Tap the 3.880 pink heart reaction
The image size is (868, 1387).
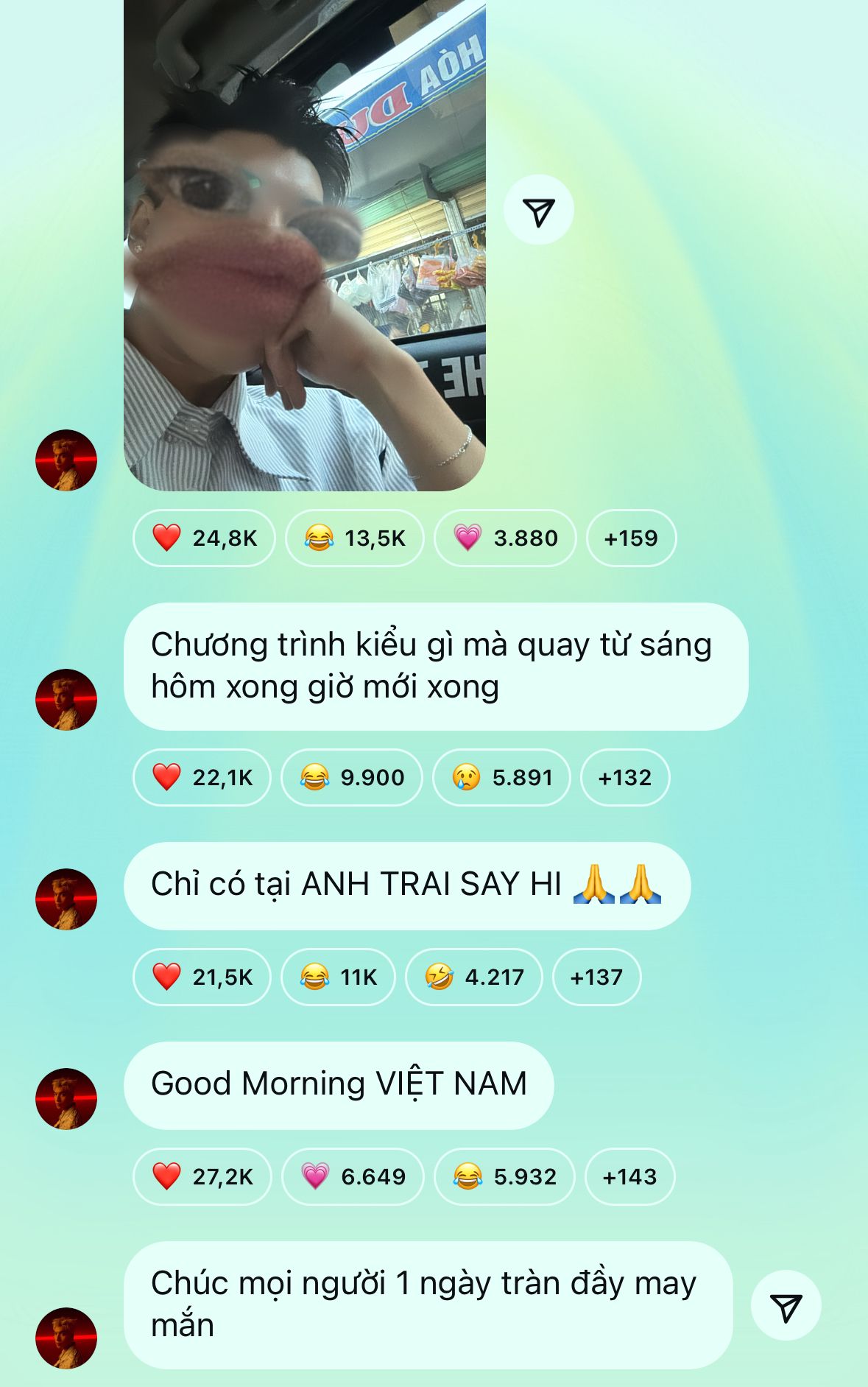pos(505,538)
